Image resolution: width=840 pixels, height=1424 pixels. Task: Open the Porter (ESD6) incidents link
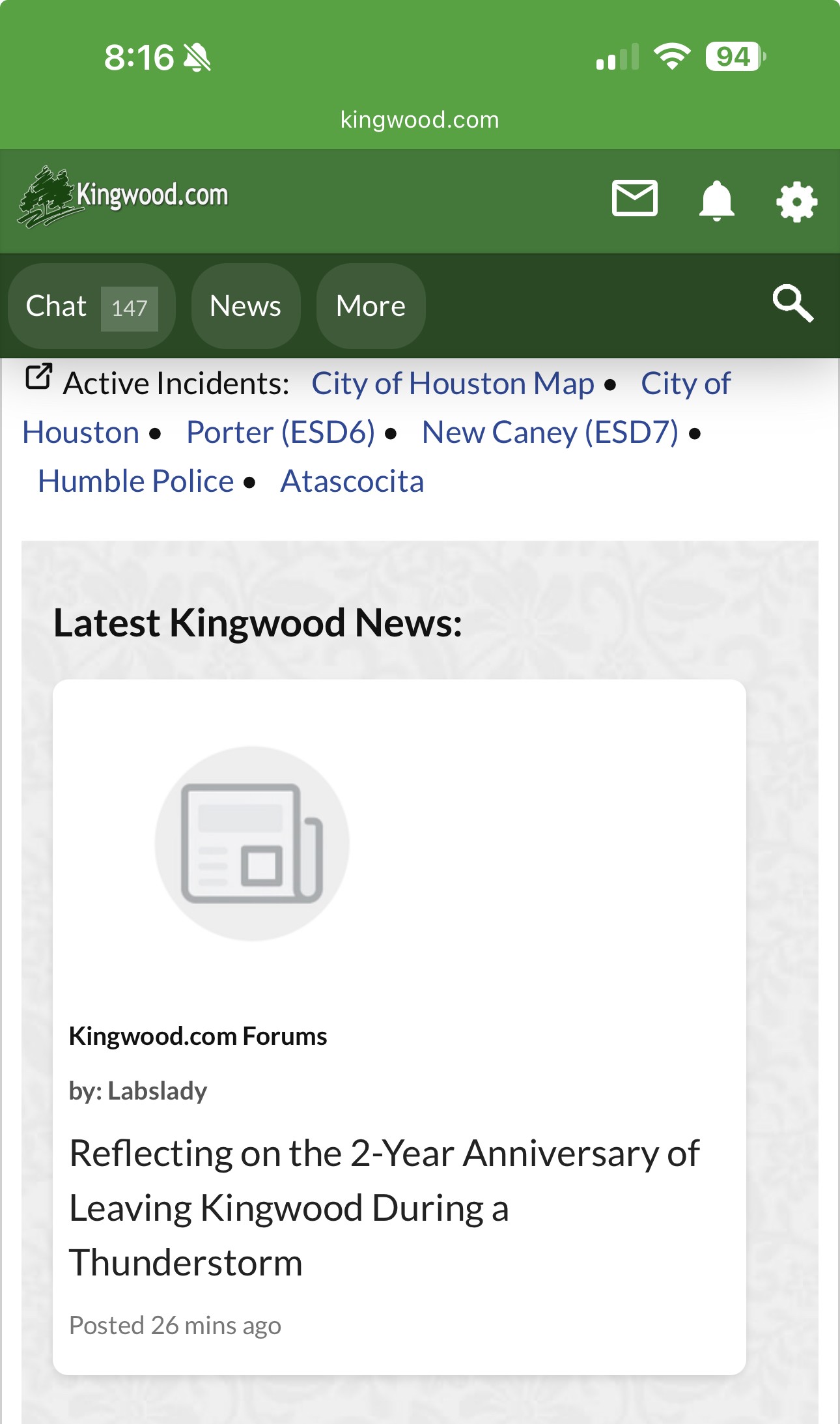(281, 433)
